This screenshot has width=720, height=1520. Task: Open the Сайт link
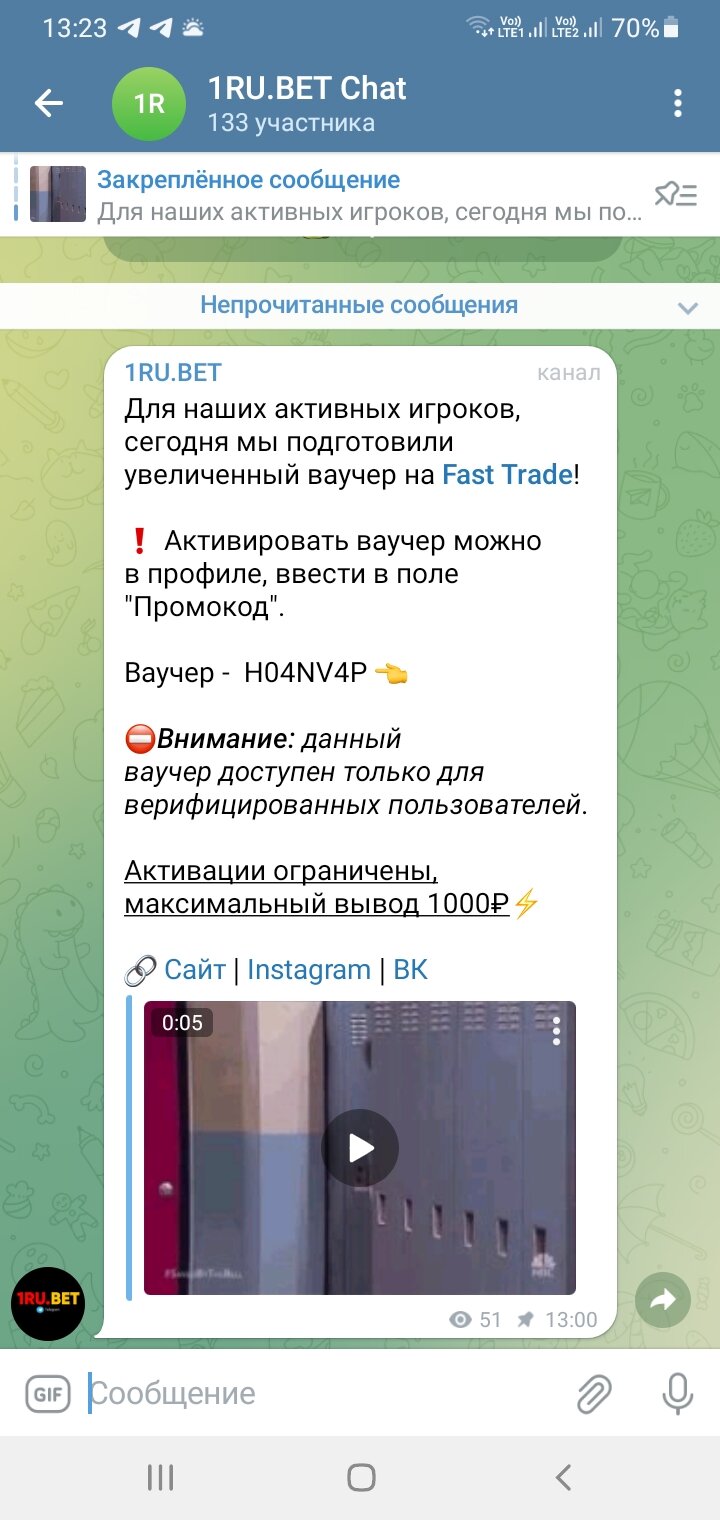[x=195, y=970]
